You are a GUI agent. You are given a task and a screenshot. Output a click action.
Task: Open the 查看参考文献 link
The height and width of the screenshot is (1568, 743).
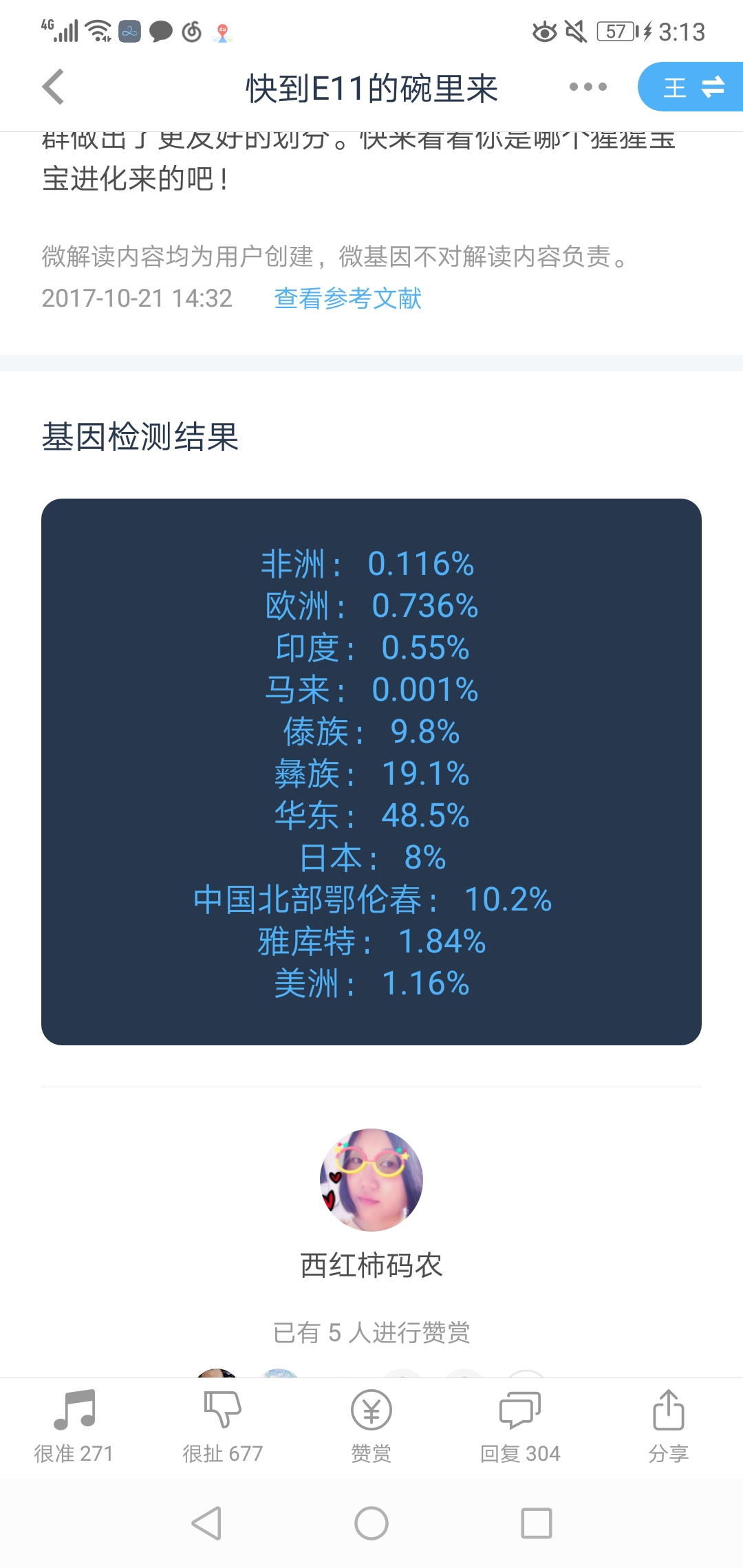[x=347, y=298]
